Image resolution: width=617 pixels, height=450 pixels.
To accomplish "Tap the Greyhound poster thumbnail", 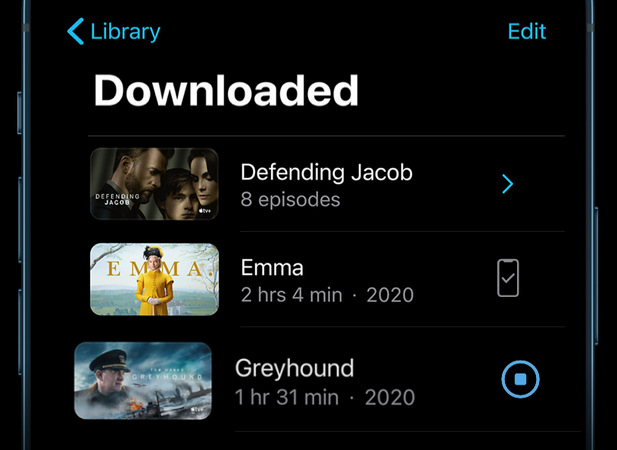I will (143, 380).
